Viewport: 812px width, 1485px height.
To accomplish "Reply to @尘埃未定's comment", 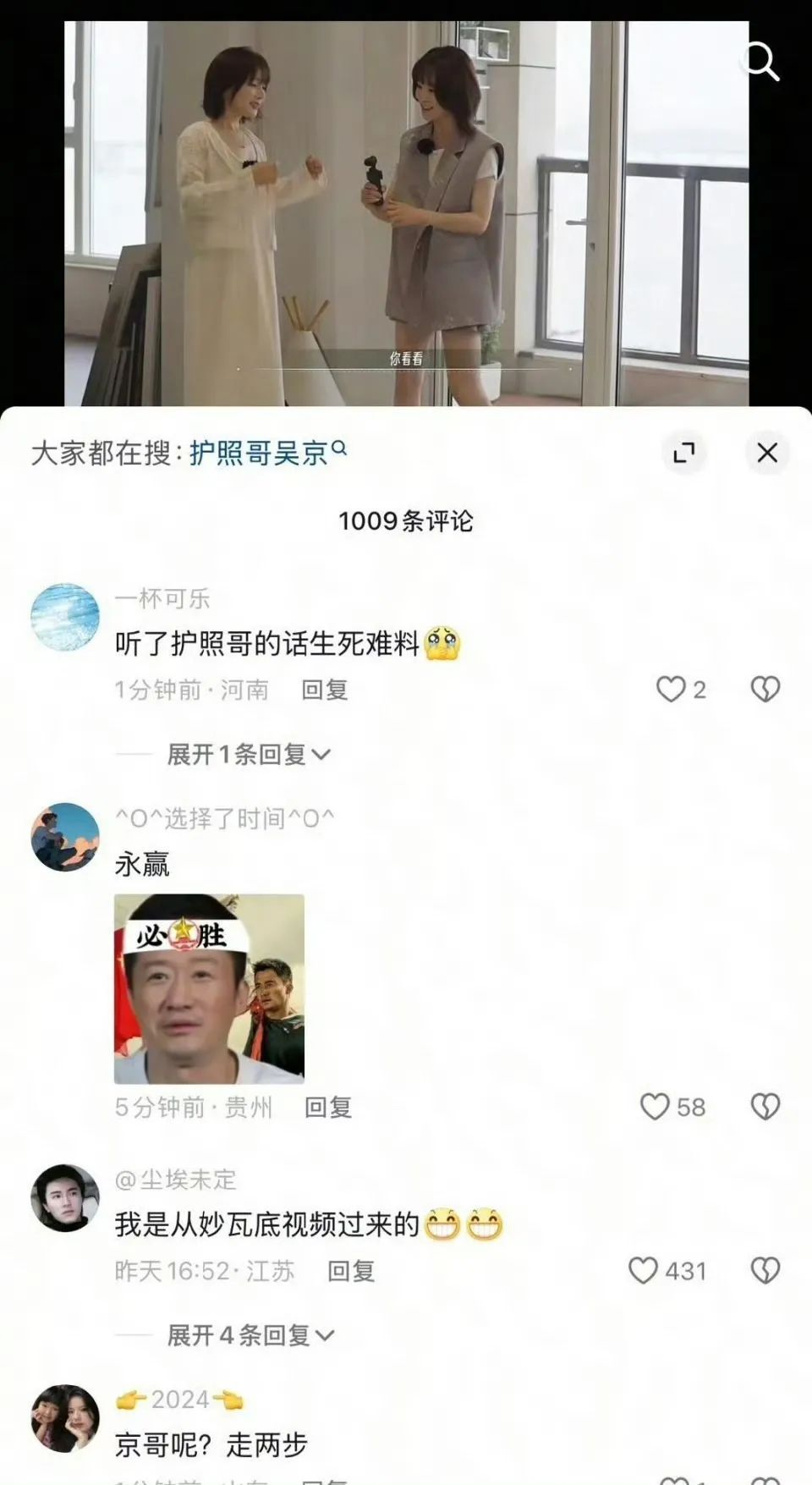I will click(351, 1270).
